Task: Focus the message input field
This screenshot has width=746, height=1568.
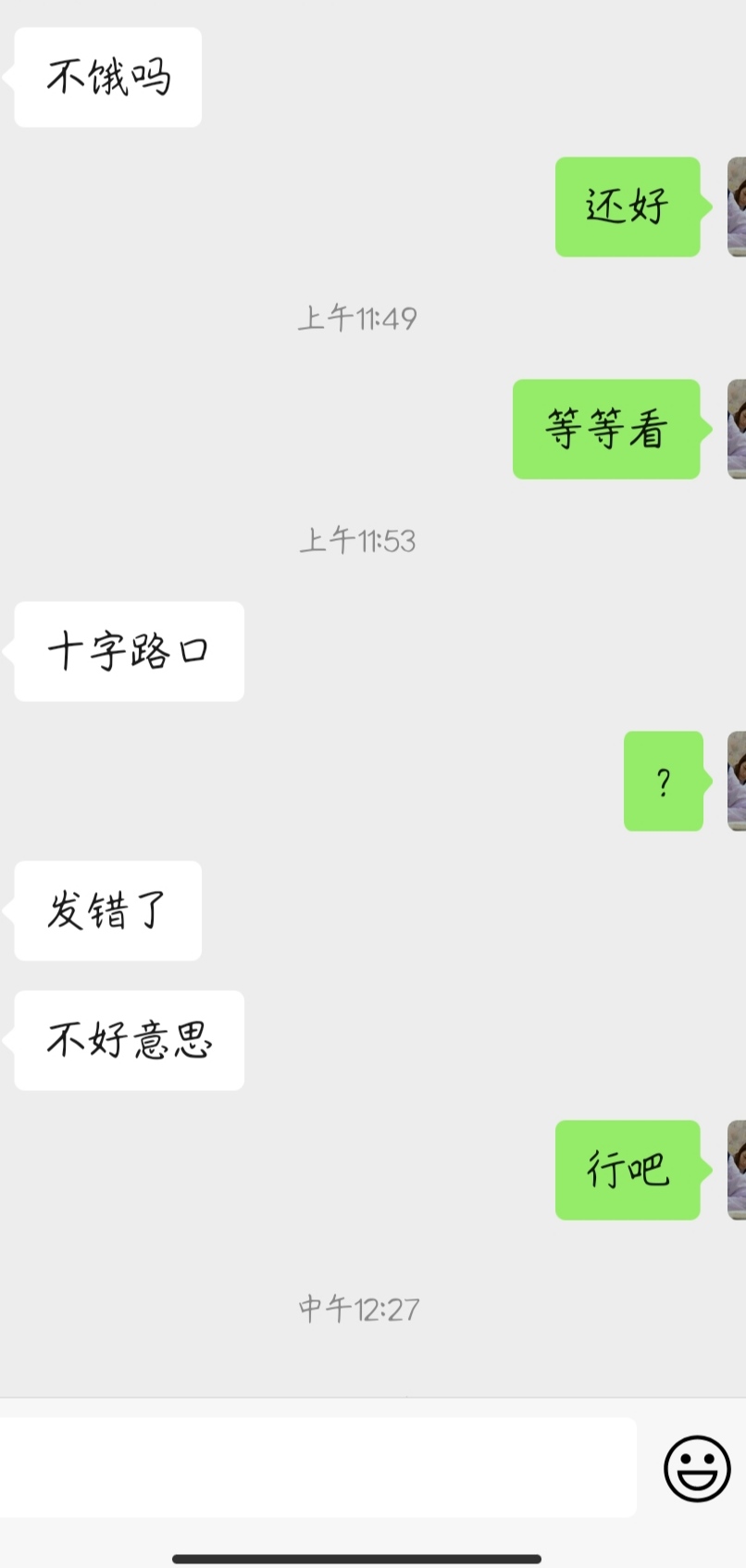Action: coord(317,1467)
